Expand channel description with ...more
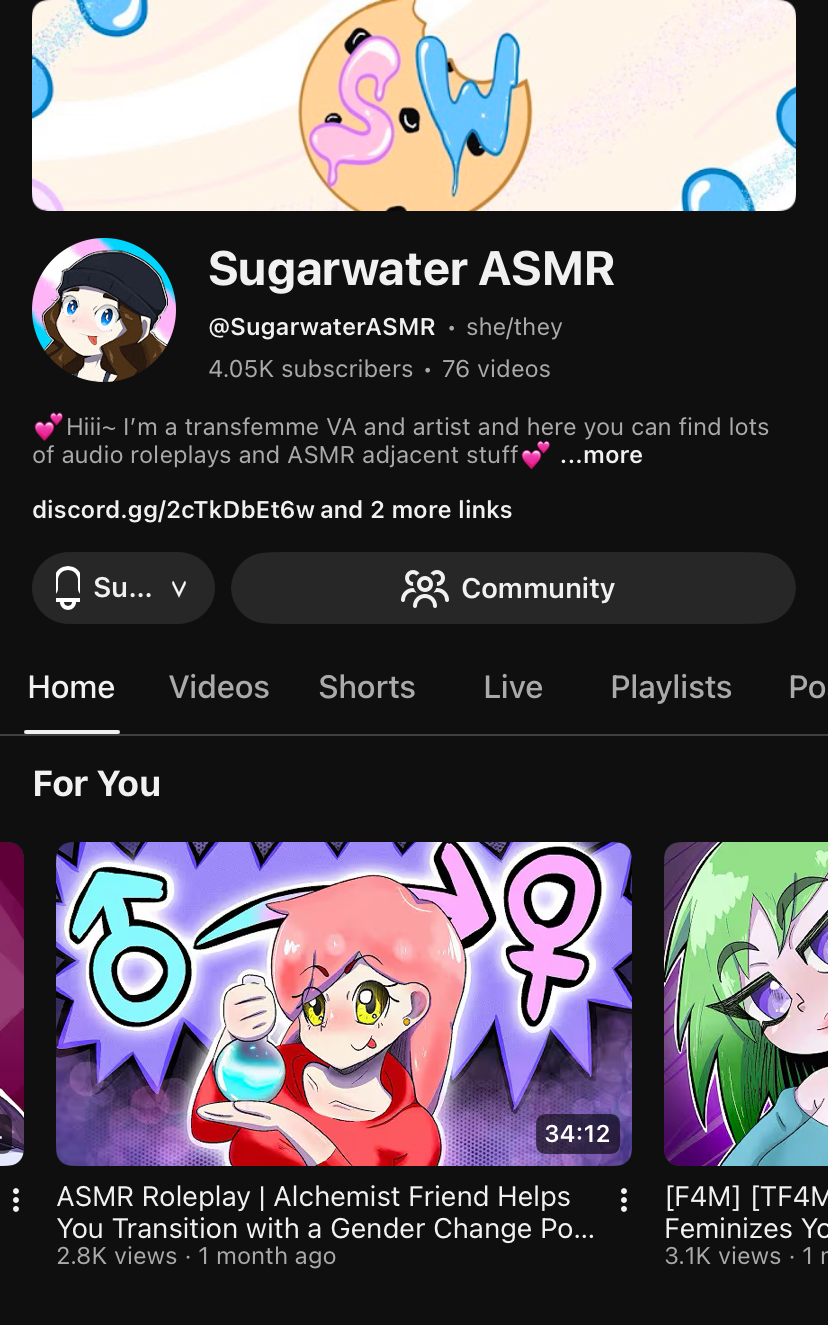Screen dimensions: 828x1325 pyautogui.click(x=601, y=456)
